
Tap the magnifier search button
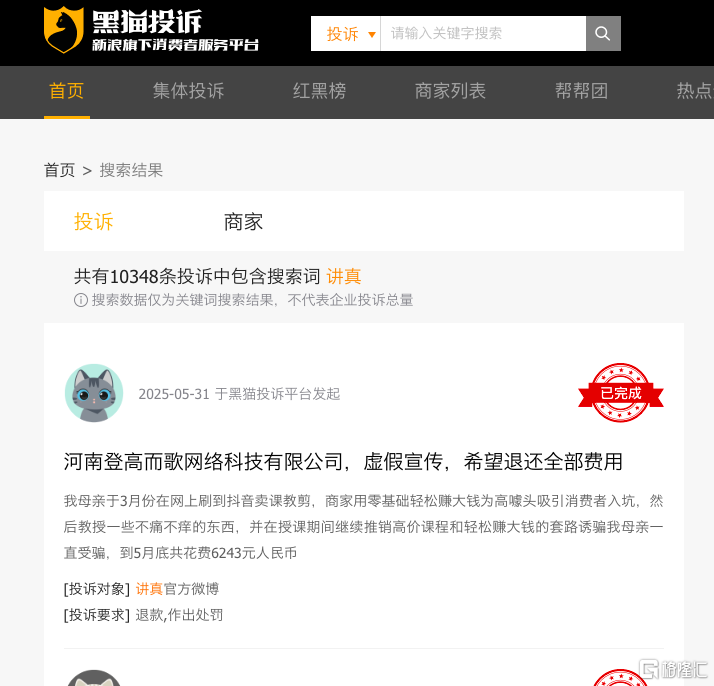602,34
